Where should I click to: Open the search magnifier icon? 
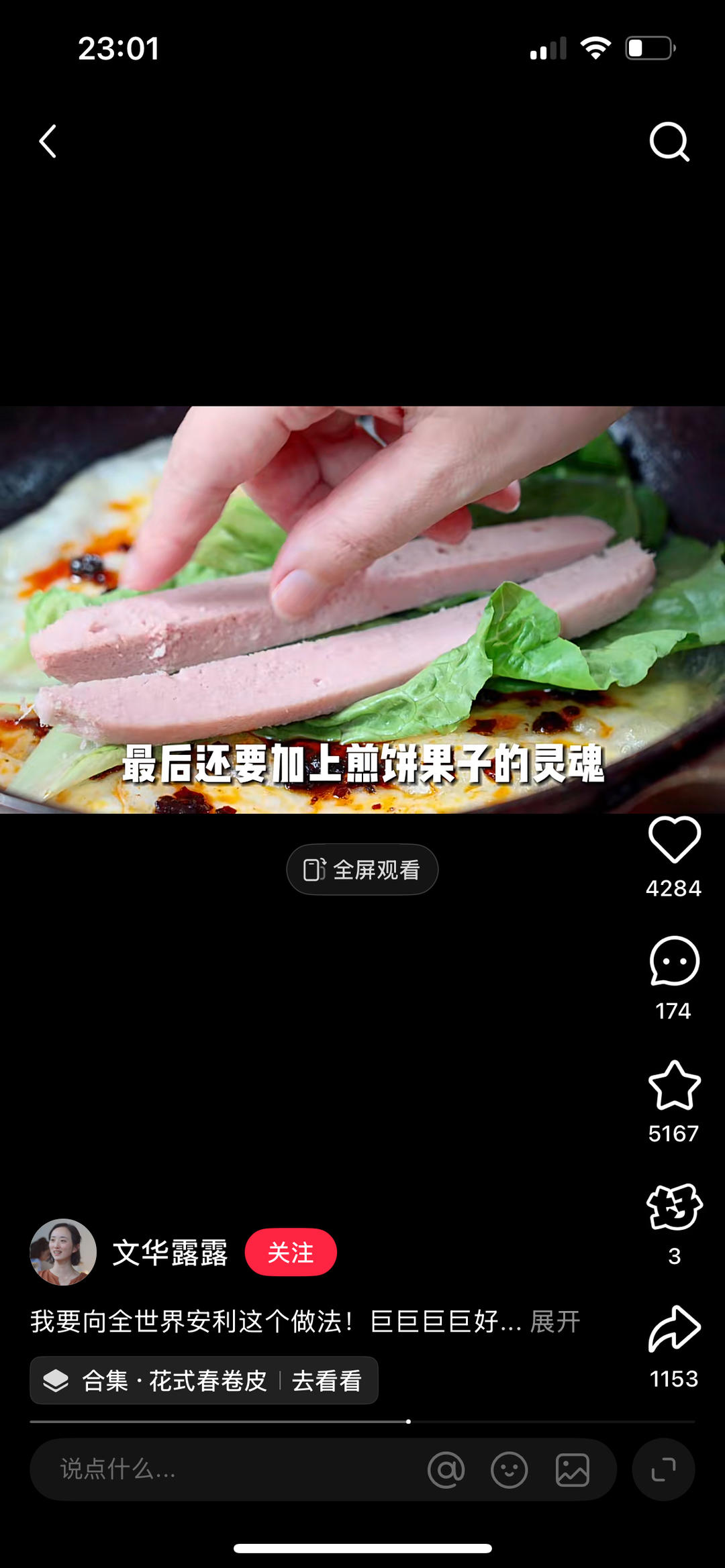pos(669,142)
